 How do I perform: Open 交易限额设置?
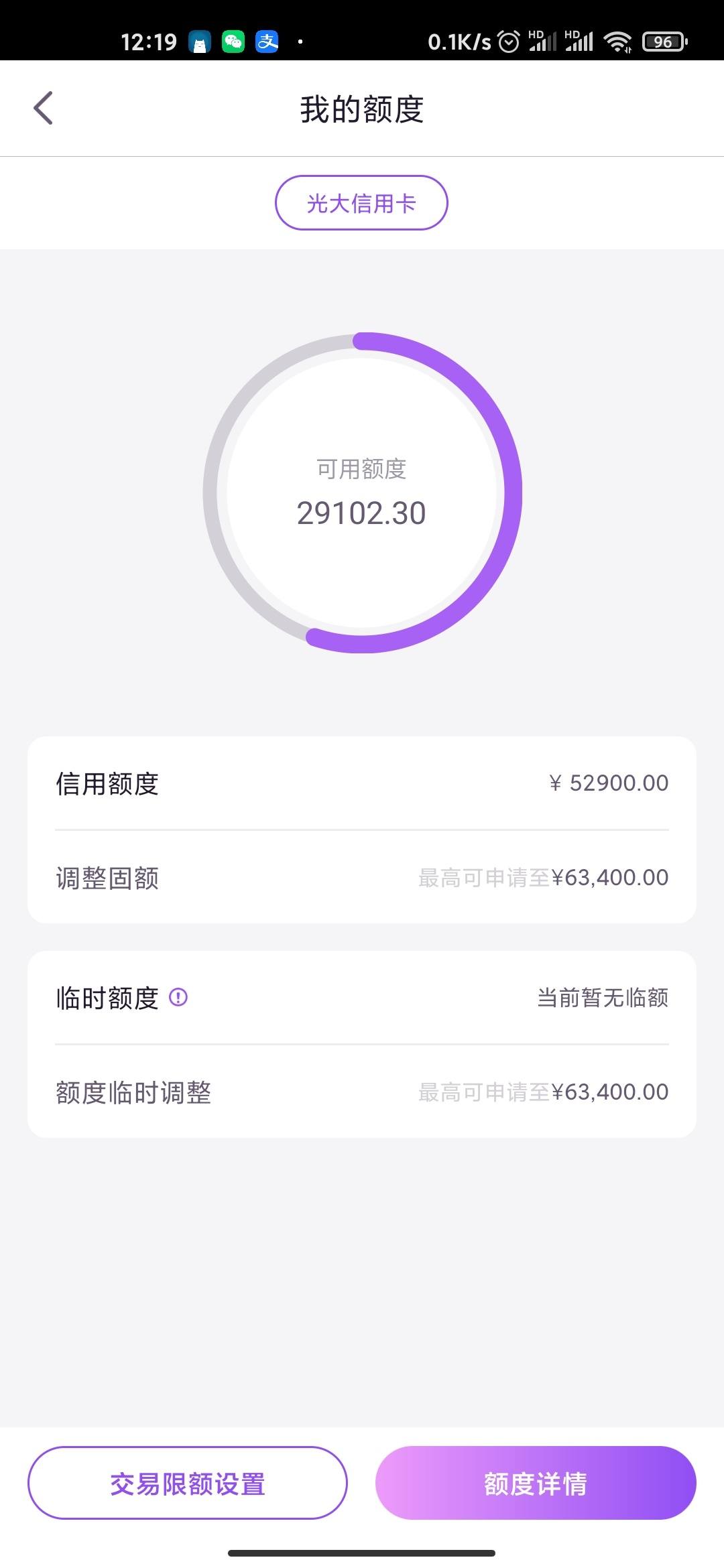188,1483
